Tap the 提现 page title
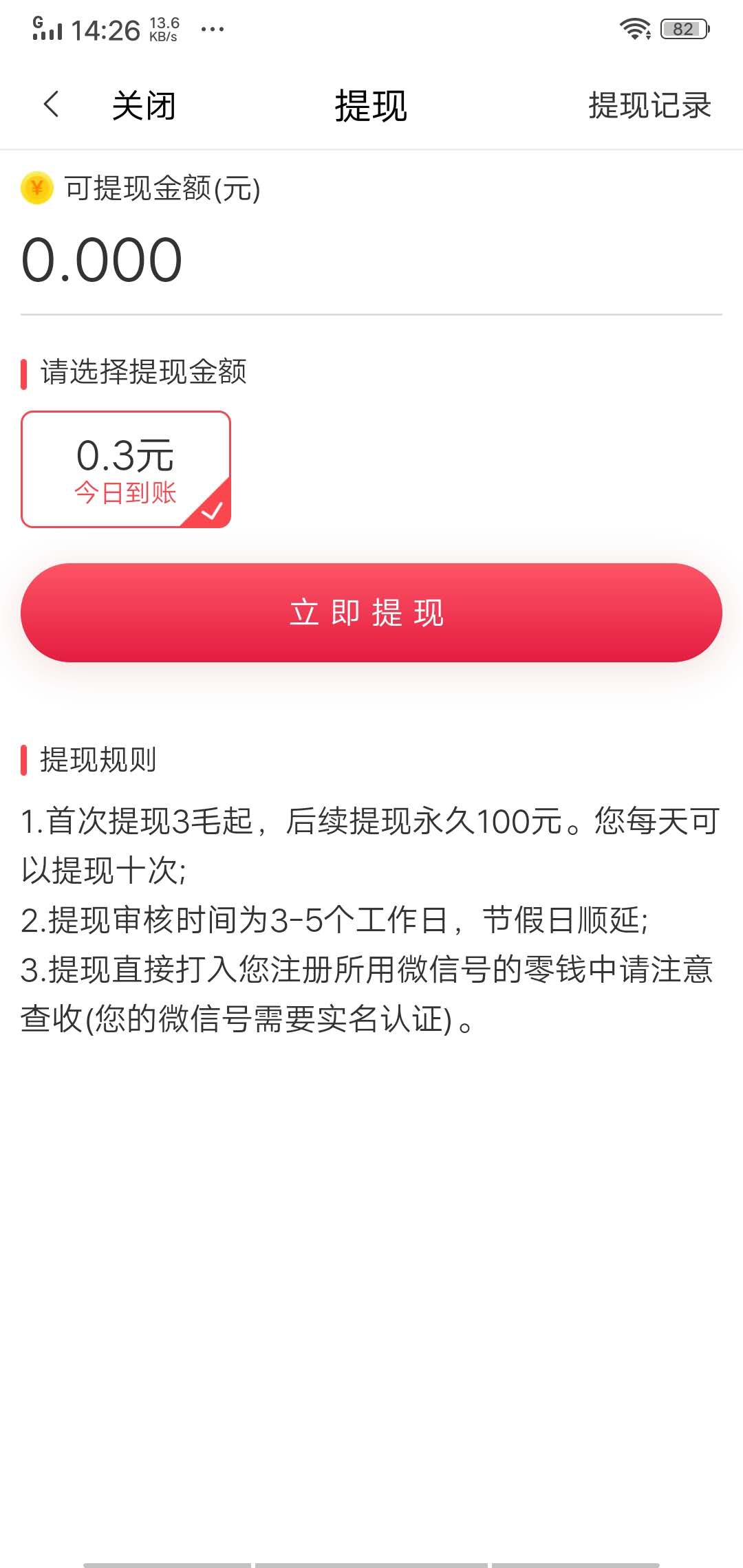Viewport: 743px width, 1568px height. tap(371, 105)
